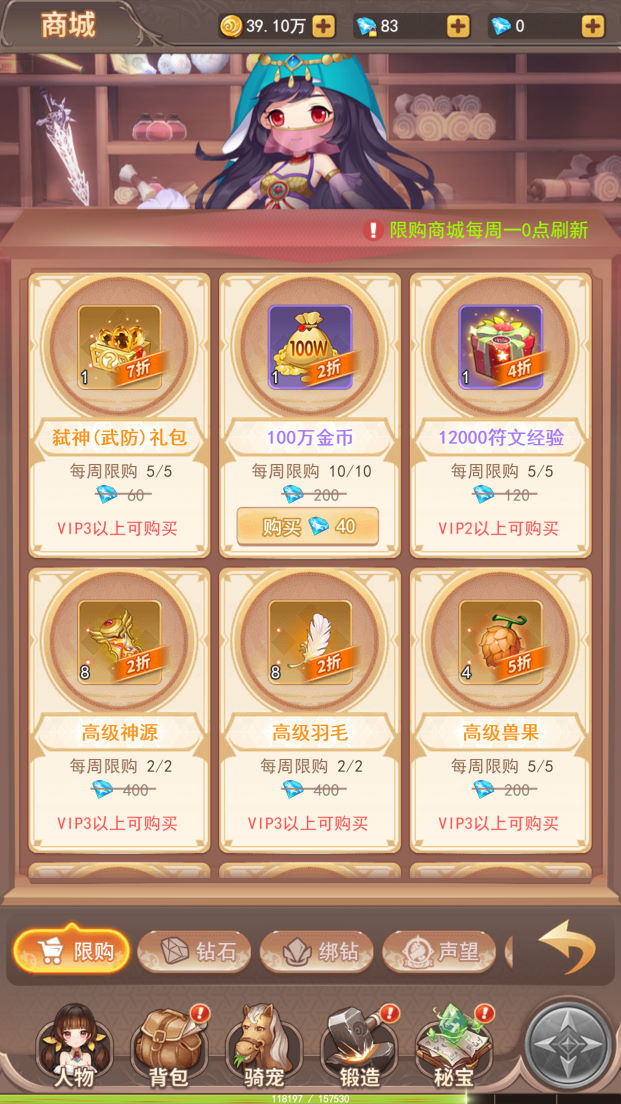Open 锻造 forging menu
The image size is (621, 1104).
(357, 1047)
